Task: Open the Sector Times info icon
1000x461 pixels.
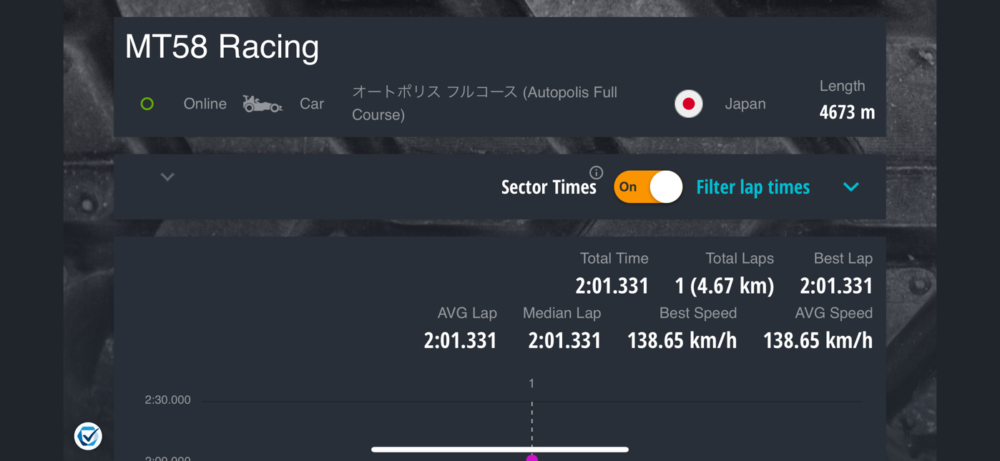Action: click(596, 172)
